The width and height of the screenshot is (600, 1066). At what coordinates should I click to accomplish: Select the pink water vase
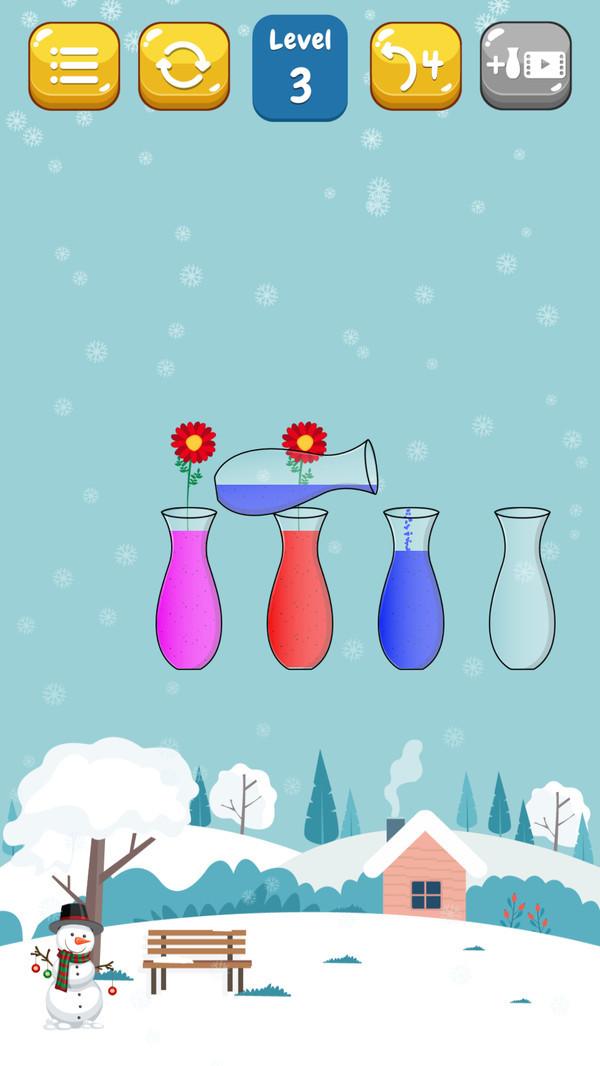(188, 595)
